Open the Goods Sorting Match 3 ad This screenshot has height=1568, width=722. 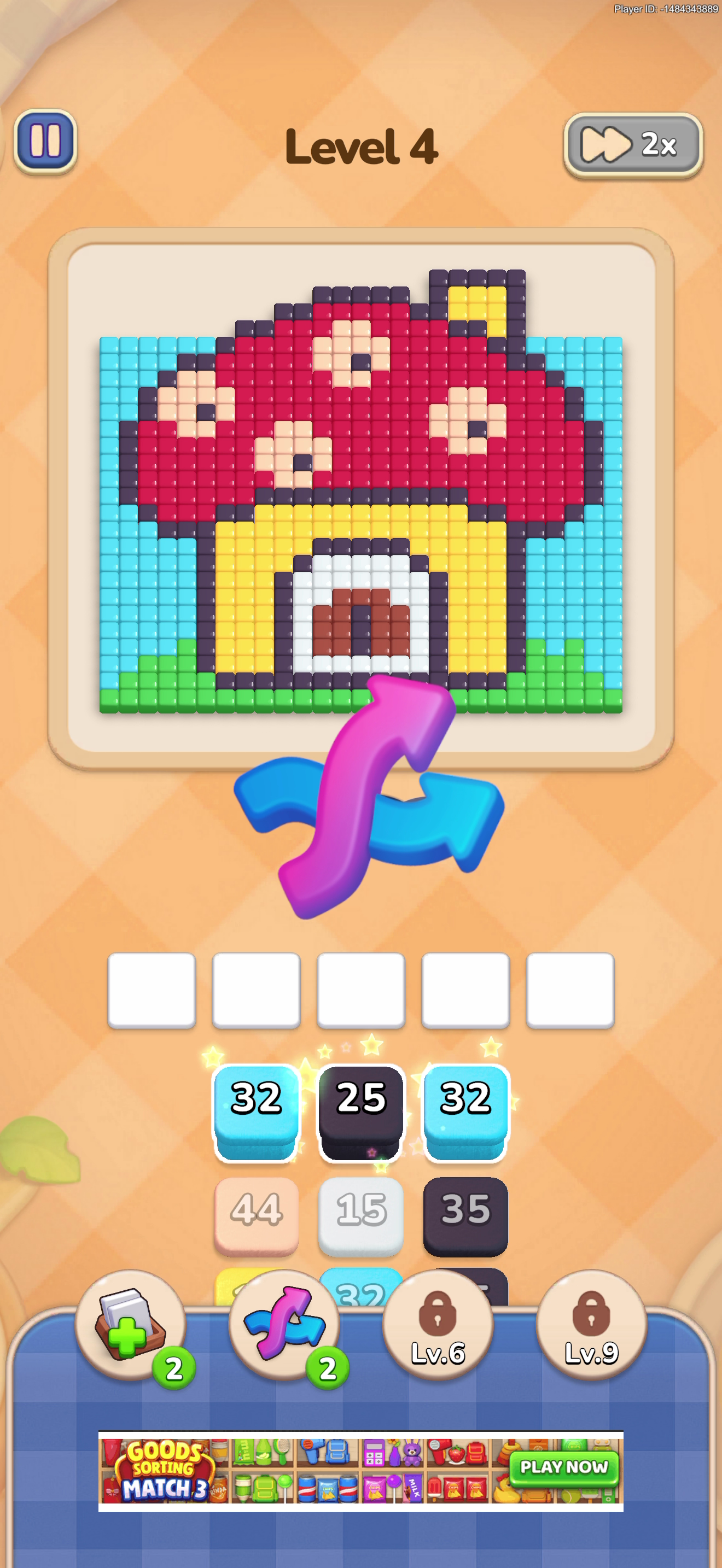click(x=361, y=1471)
